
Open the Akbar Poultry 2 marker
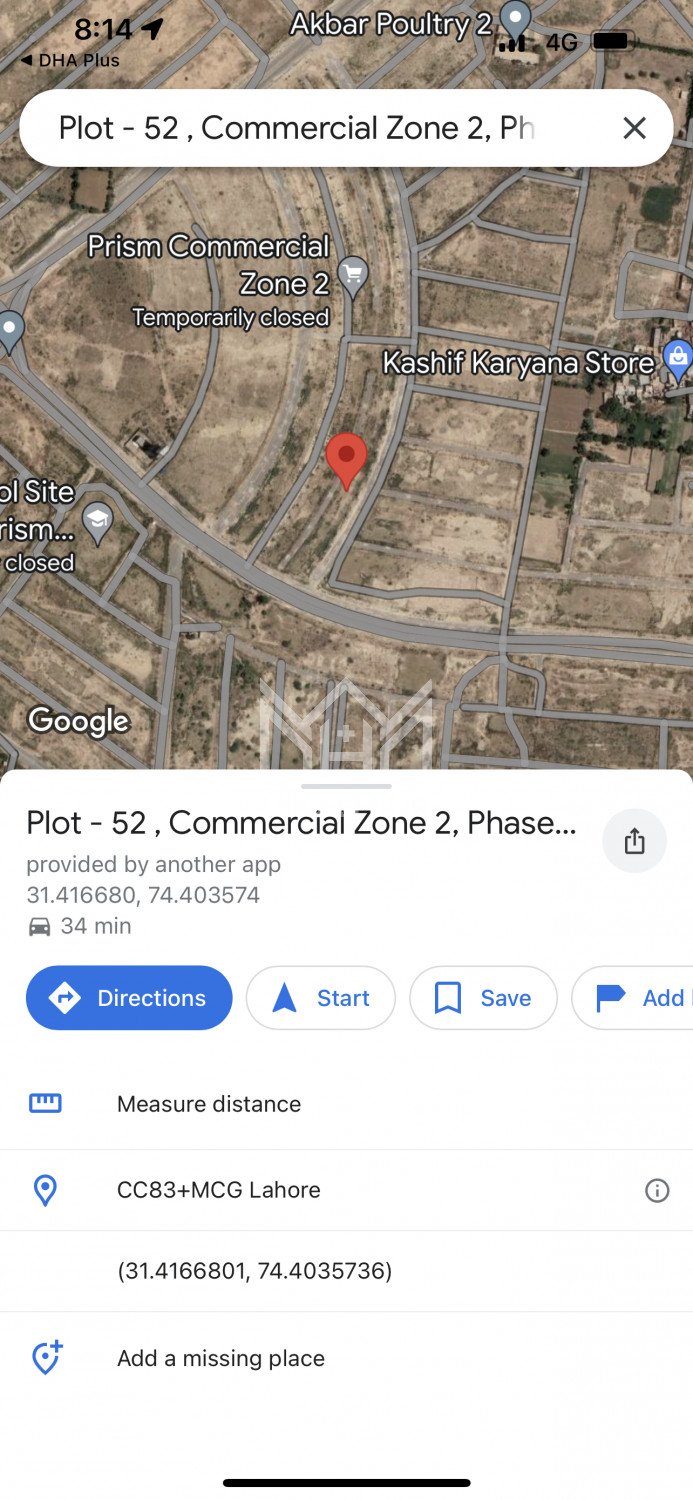point(515,18)
